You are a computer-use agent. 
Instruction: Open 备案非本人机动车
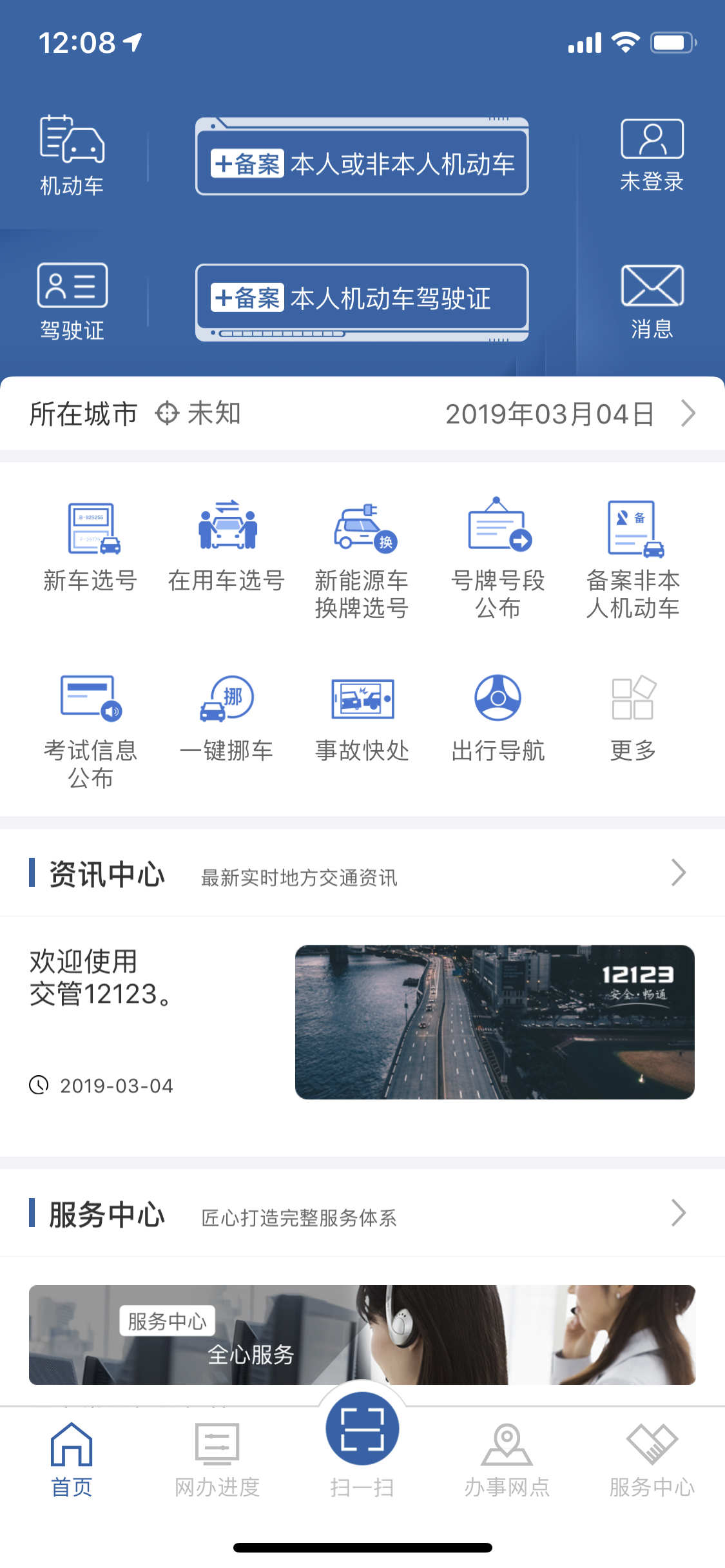coord(633,558)
